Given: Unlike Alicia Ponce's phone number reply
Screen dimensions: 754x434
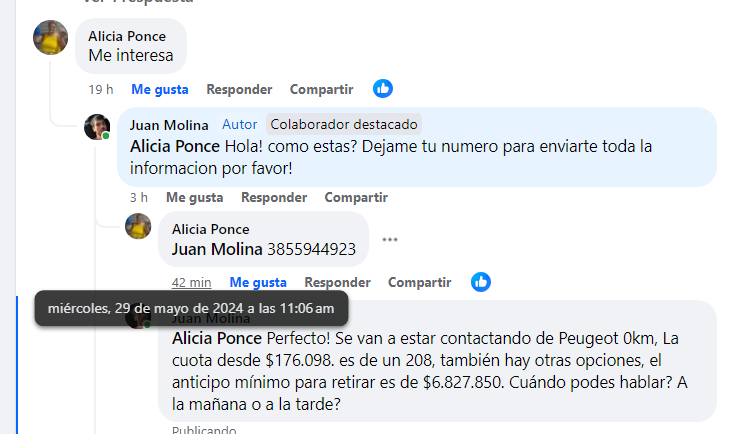Looking at the screenshot, I should pyautogui.click(x=258, y=282).
